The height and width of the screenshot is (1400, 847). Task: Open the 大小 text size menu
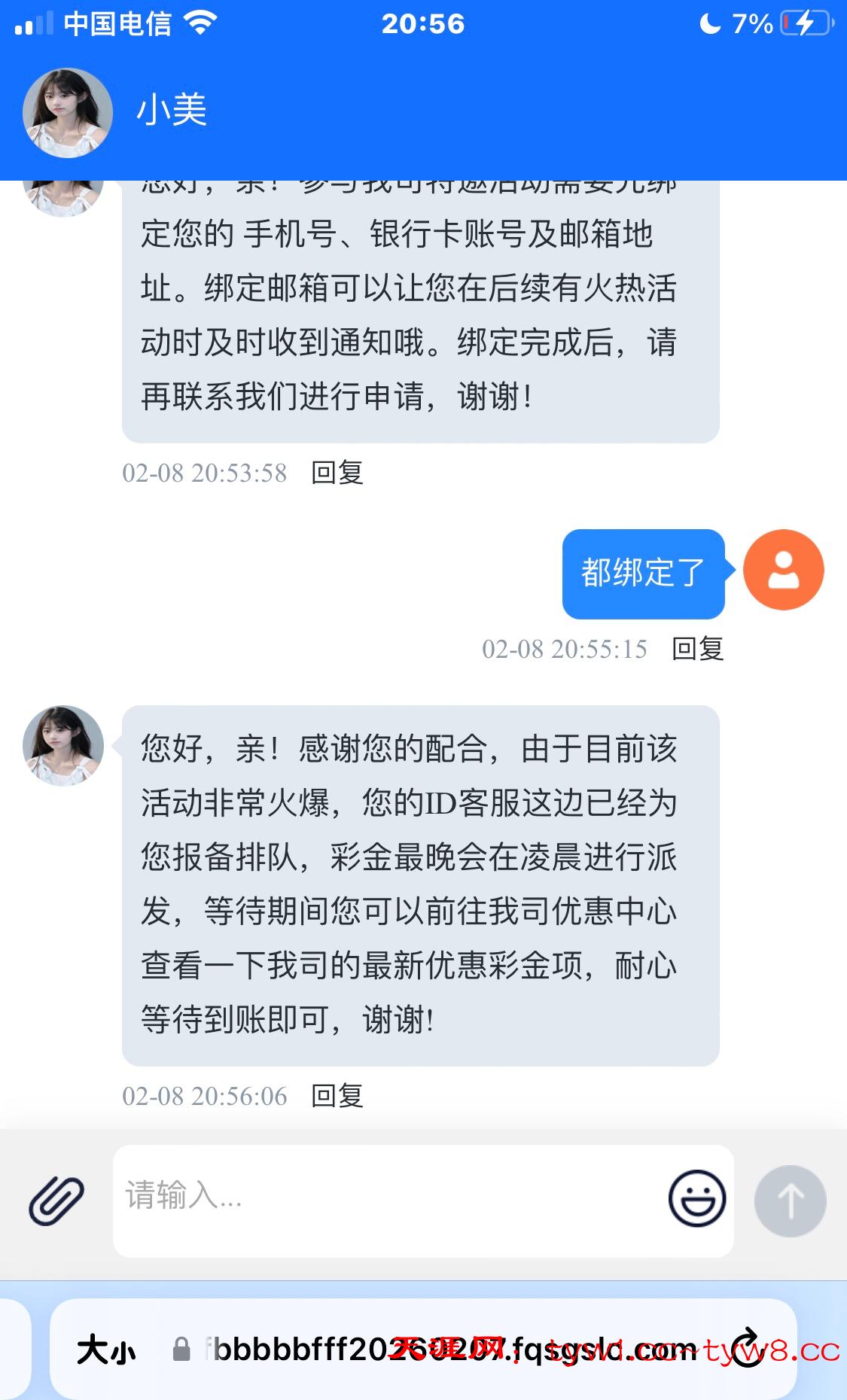point(106,1350)
